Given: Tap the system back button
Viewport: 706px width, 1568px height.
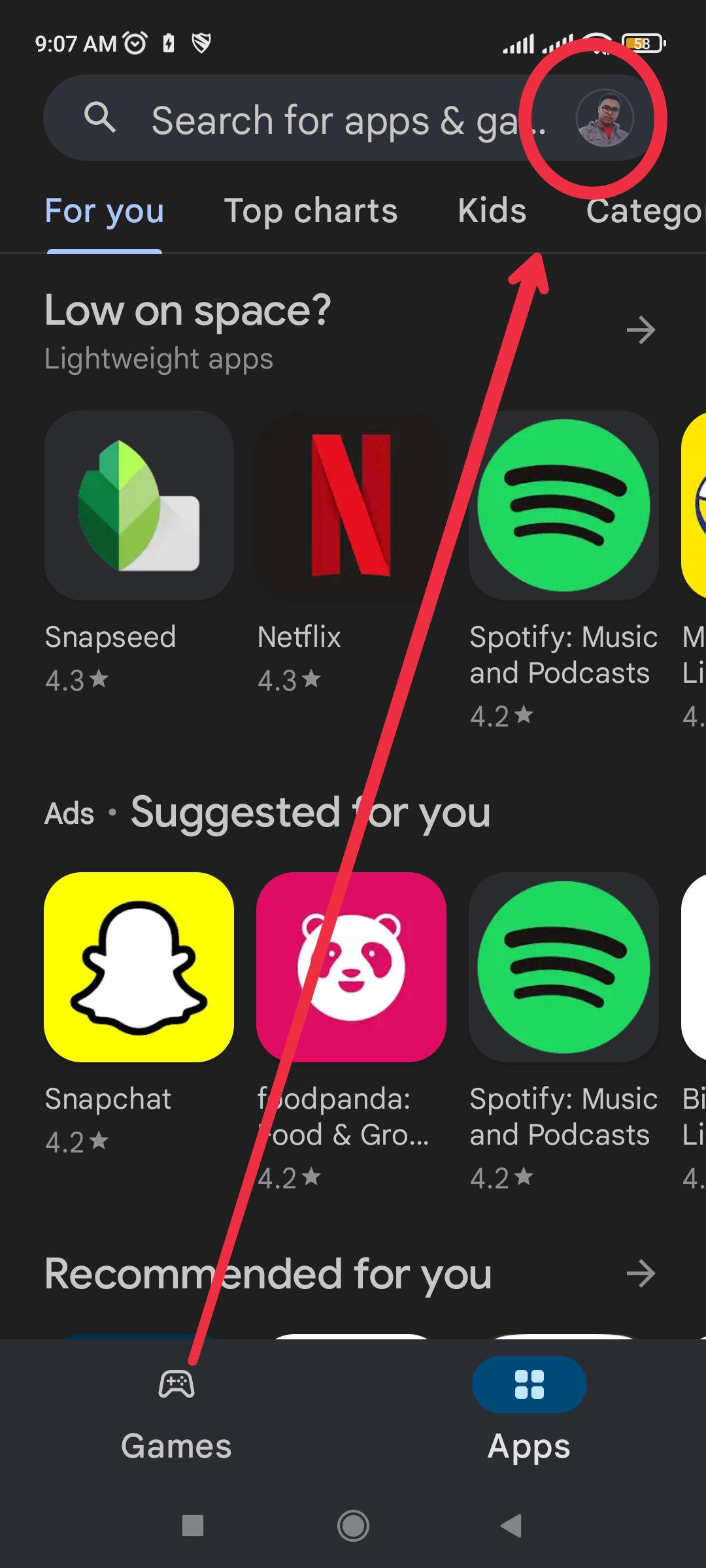Looking at the screenshot, I should 511,1526.
